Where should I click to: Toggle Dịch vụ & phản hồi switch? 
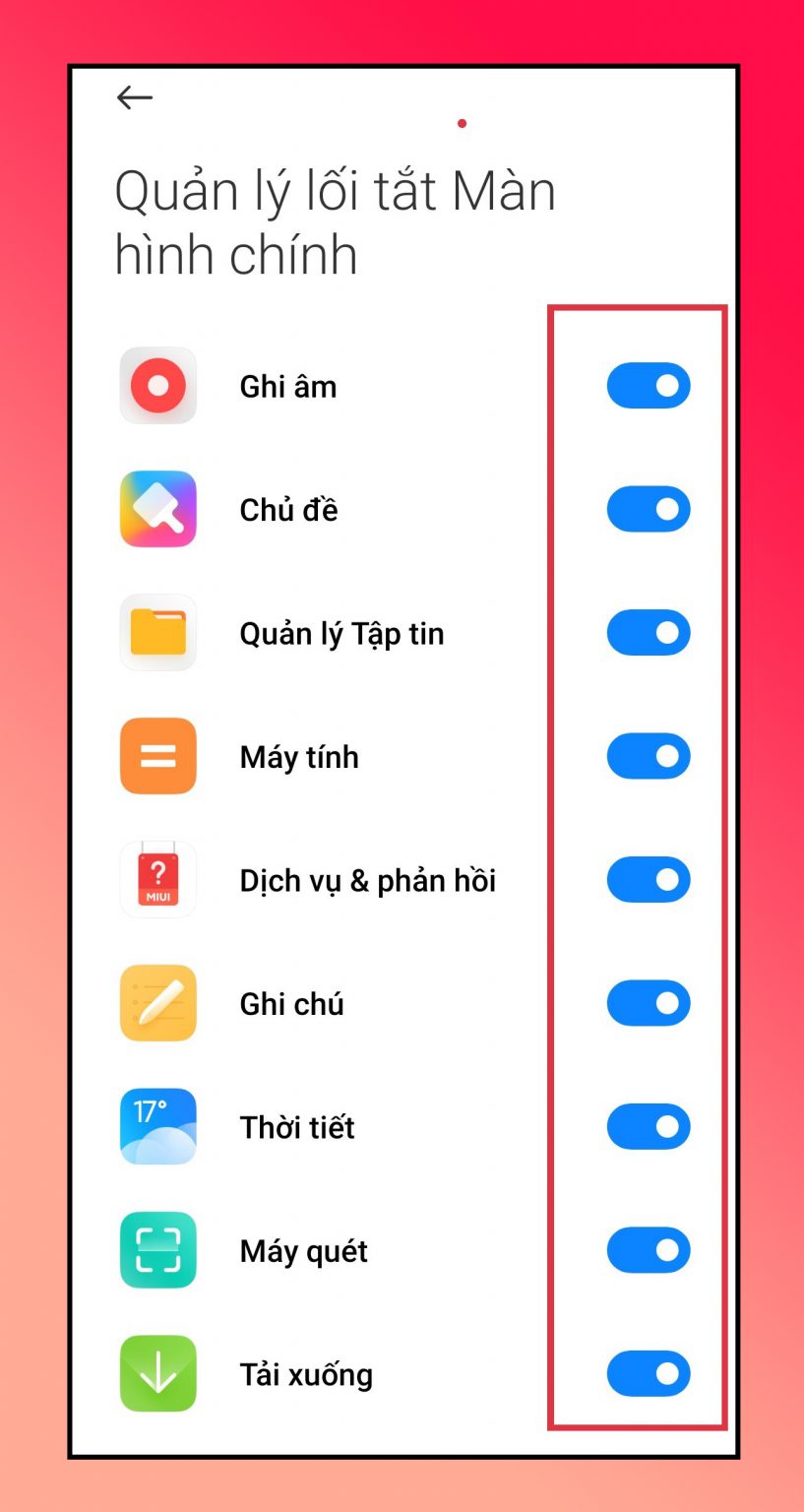click(x=648, y=880)
